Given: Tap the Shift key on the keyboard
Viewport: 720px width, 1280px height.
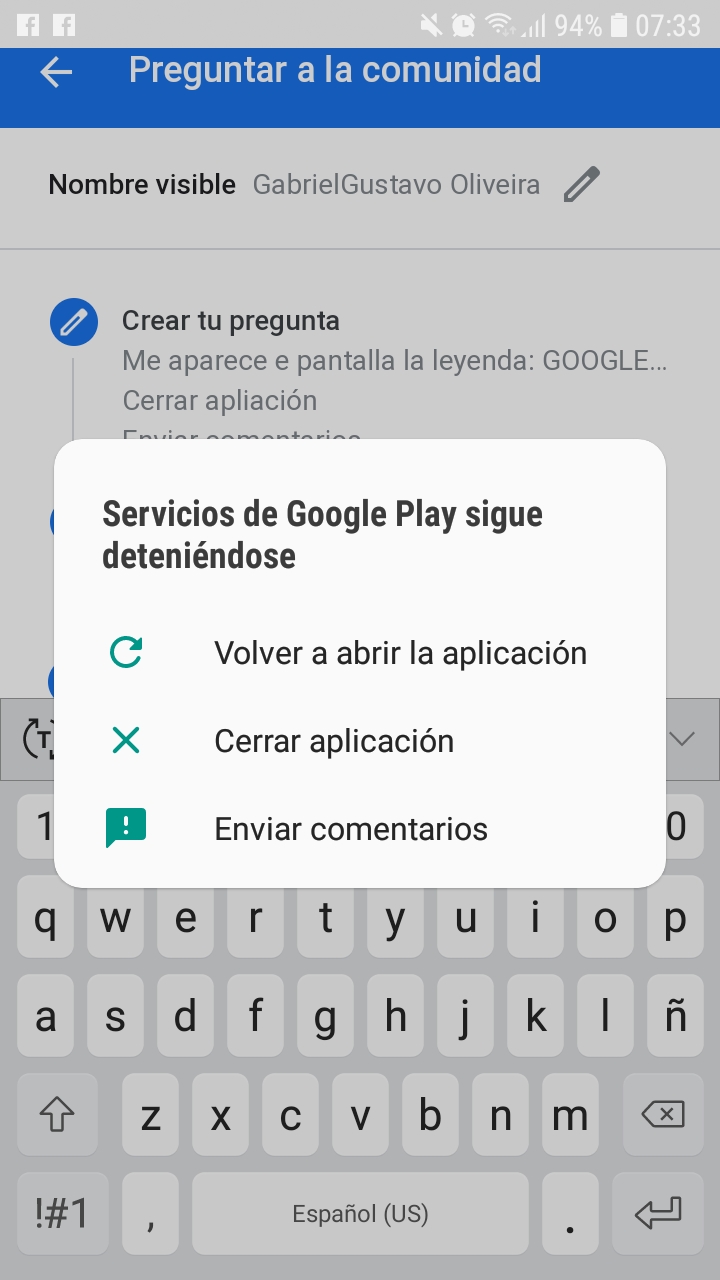Looking at the screenshot, I should pos(57,1115).
